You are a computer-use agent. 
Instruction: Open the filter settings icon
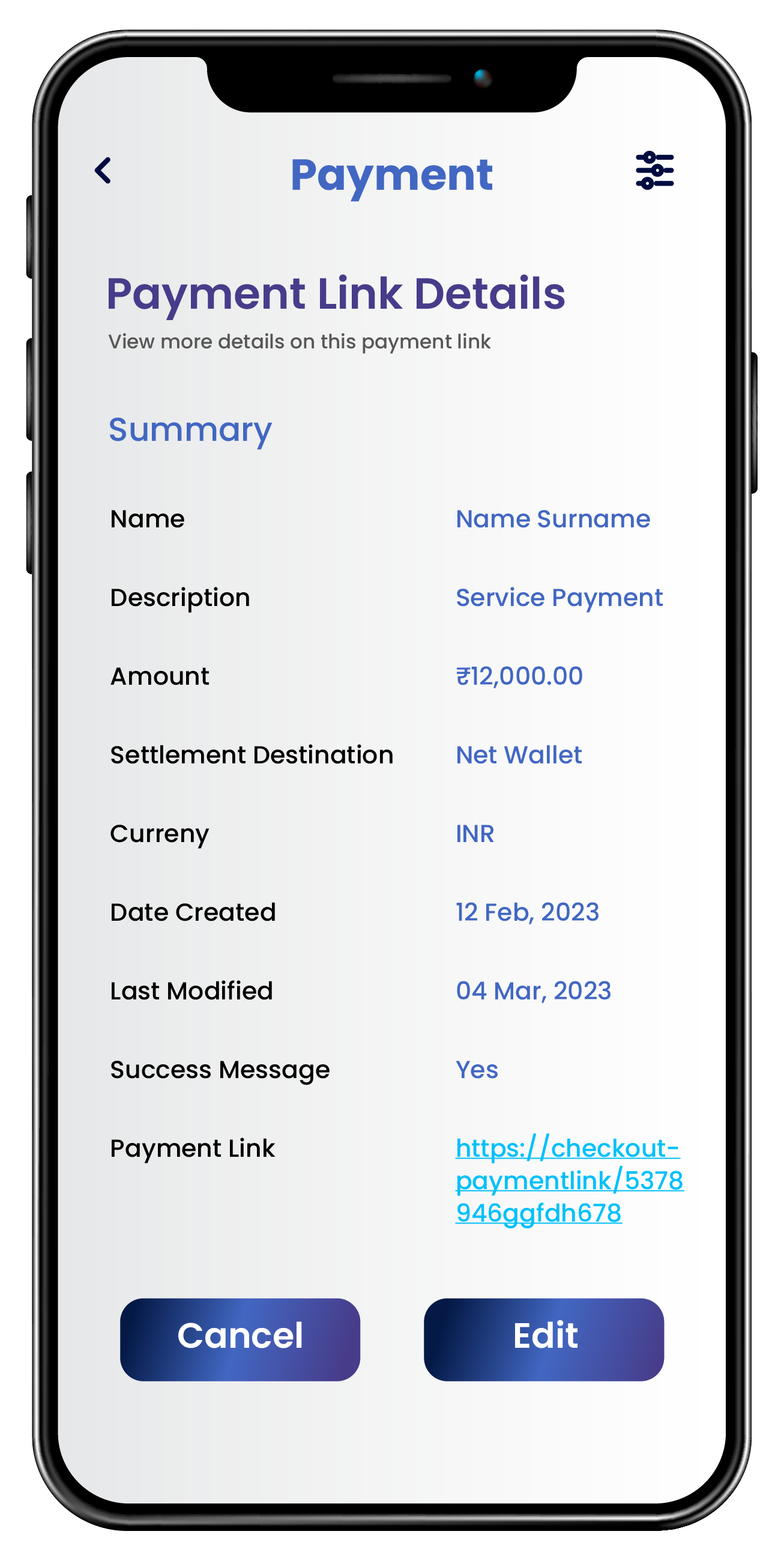point(654,171)
